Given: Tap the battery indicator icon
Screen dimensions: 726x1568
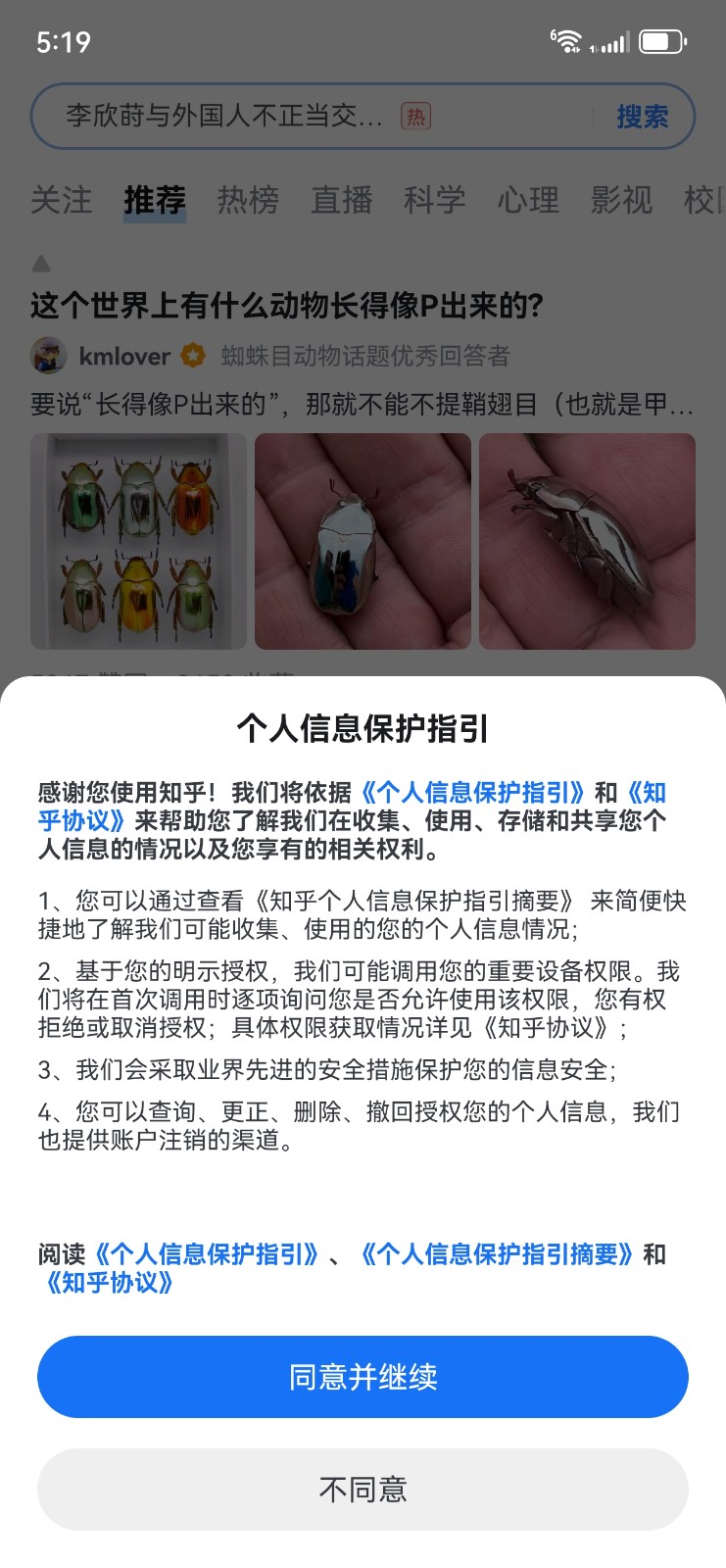Looking at the screenshot, I should (660, 41).
